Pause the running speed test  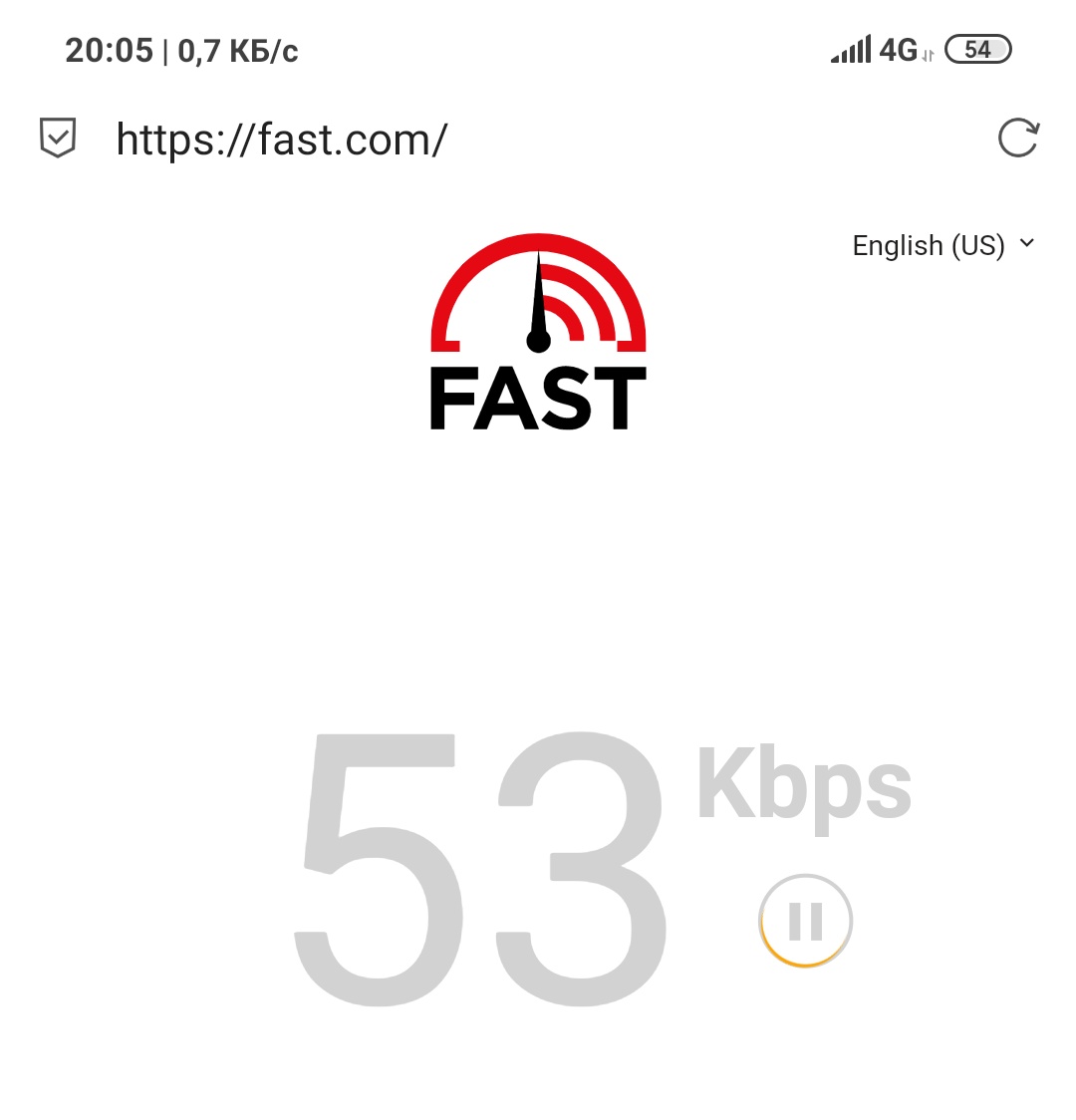tap(805, 922)
